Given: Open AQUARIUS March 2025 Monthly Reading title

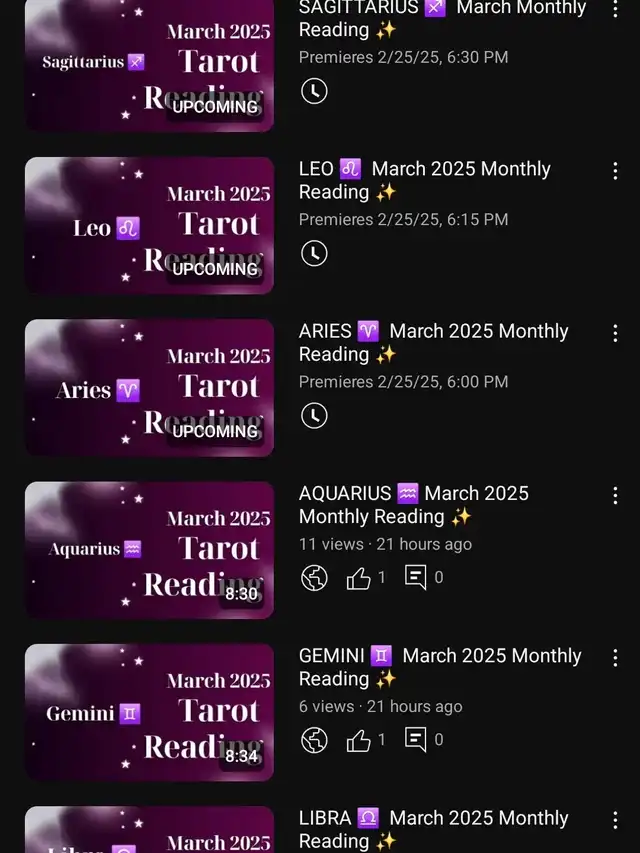Looking at the screenshot, I should pyautogui.click(x=414, y=504).
